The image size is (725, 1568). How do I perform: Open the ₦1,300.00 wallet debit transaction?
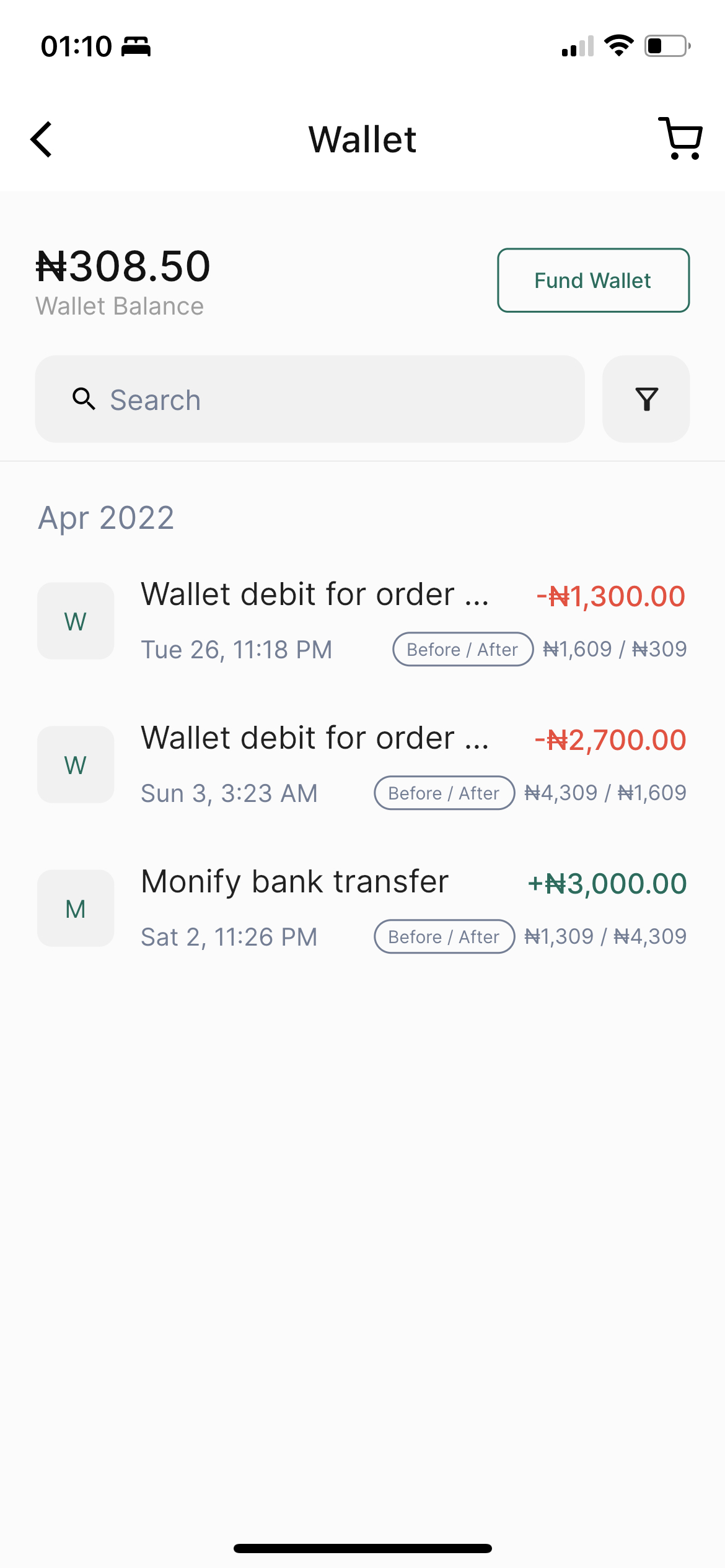tap(362, 621)
